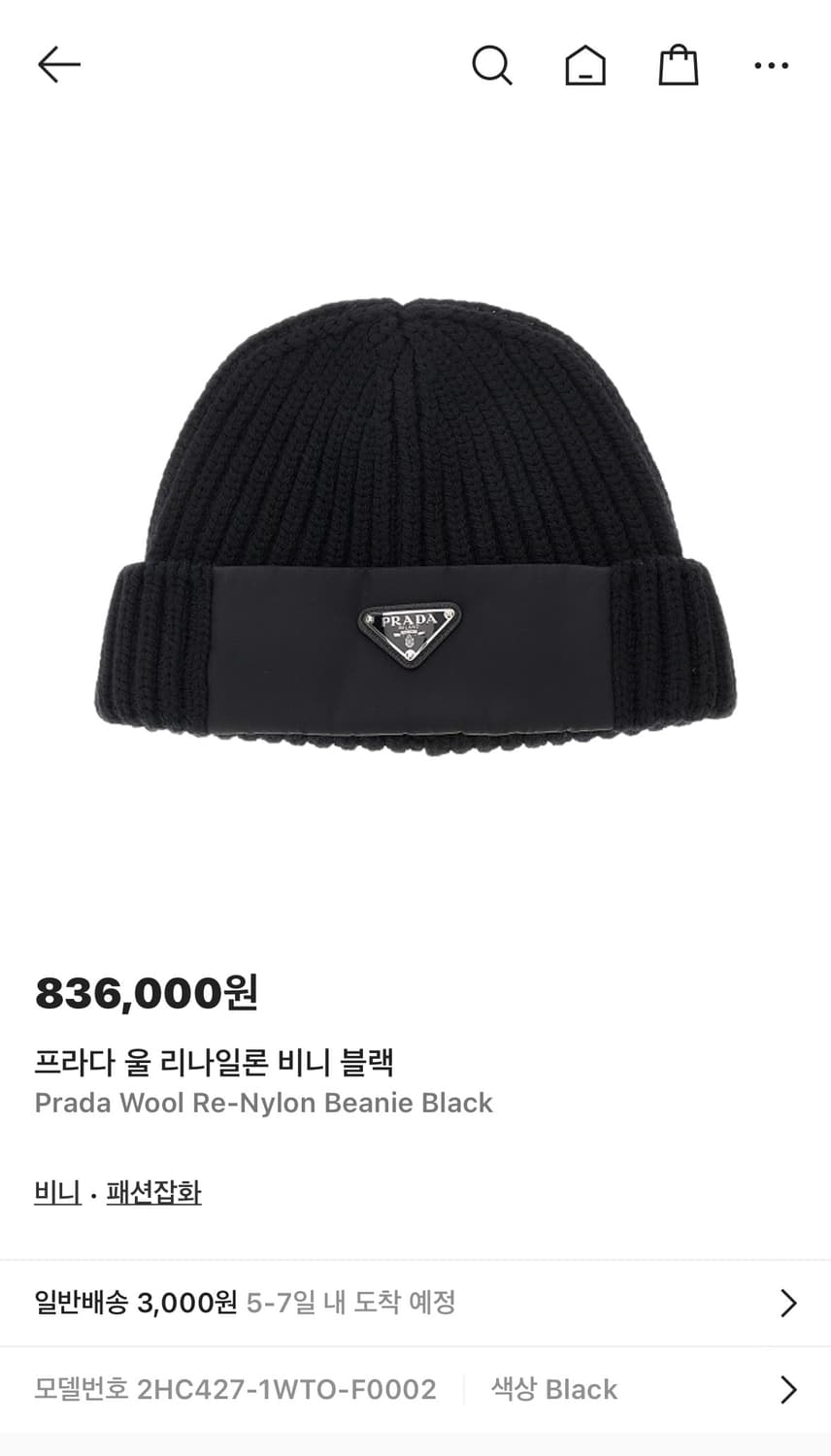Open the 비니 category link
Image resolution: width=831 pixels, height=1456 pixels.
point(55,1192)
